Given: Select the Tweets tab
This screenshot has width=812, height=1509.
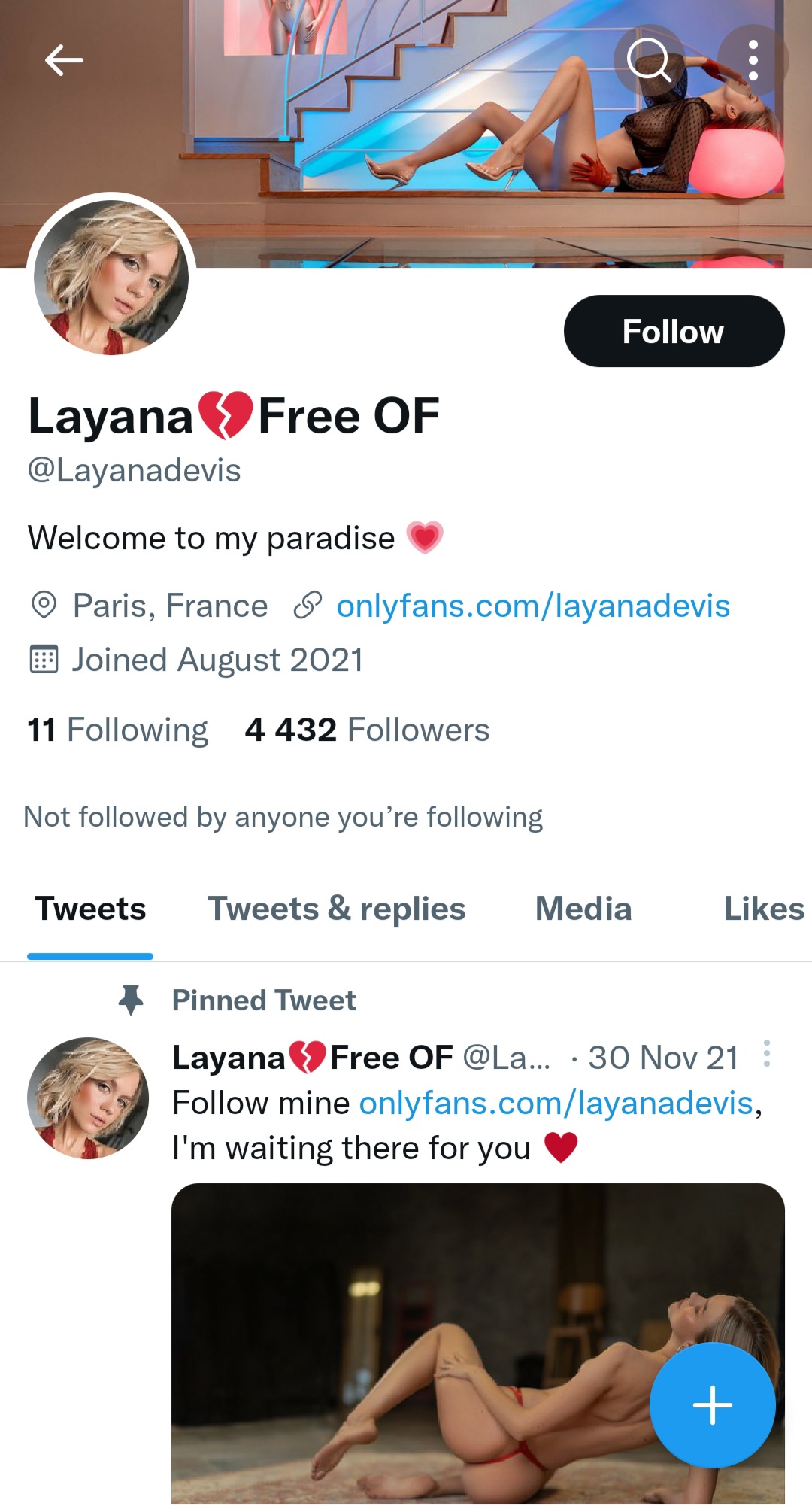Looking at the screenshot, I should coord(90,909).
